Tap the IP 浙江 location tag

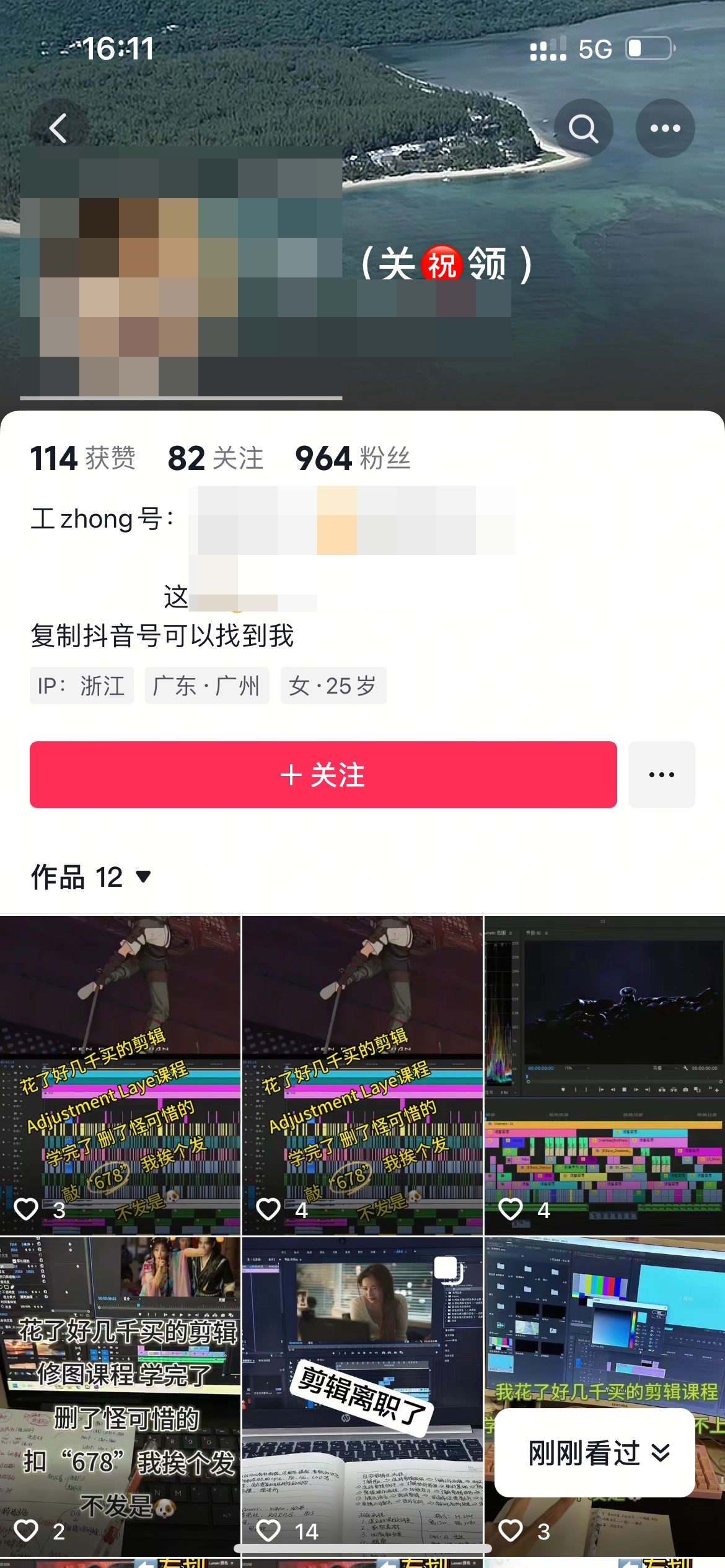(81, 686)
